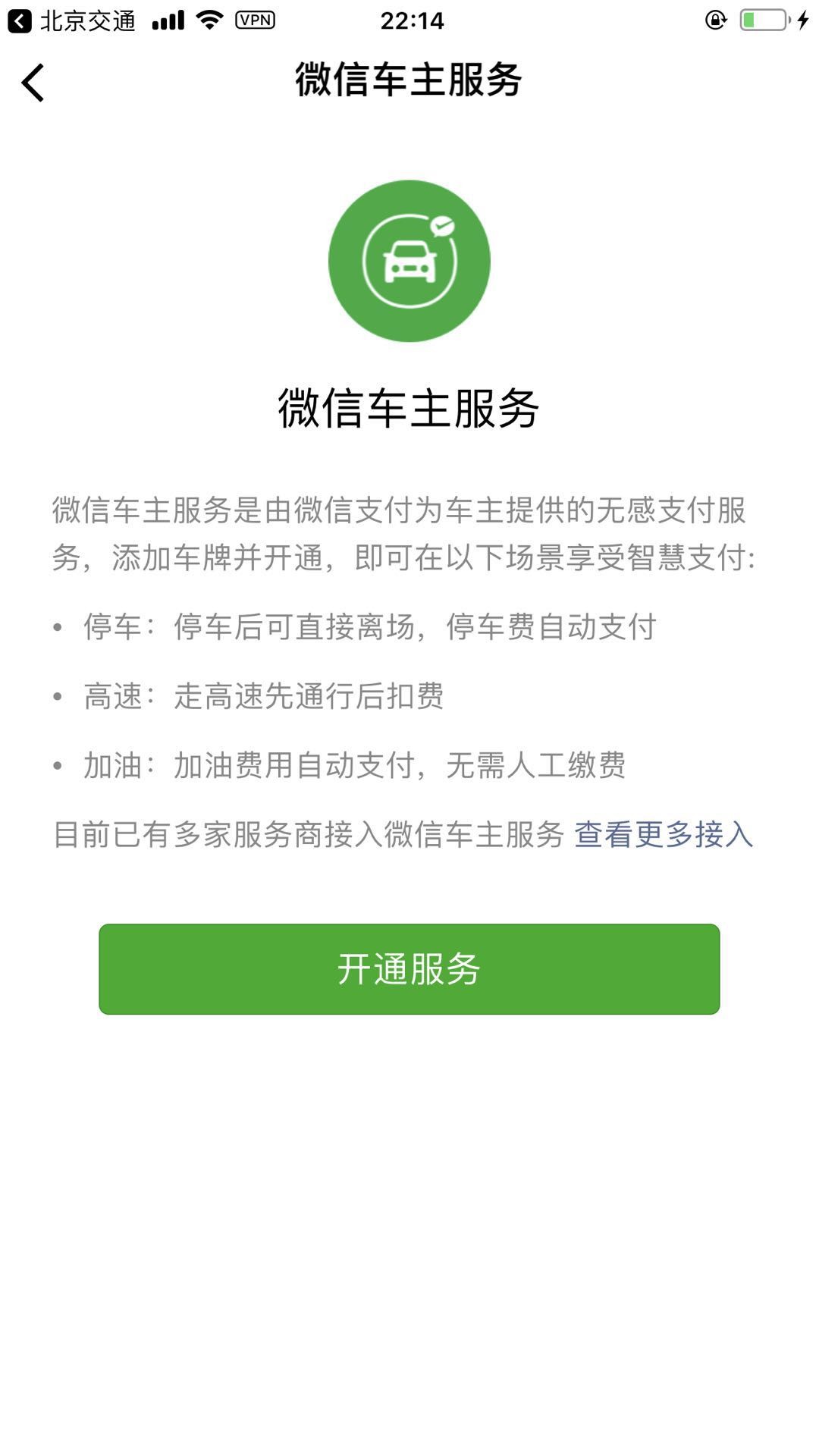Tap the green 开通服务 button

[409, 968]
